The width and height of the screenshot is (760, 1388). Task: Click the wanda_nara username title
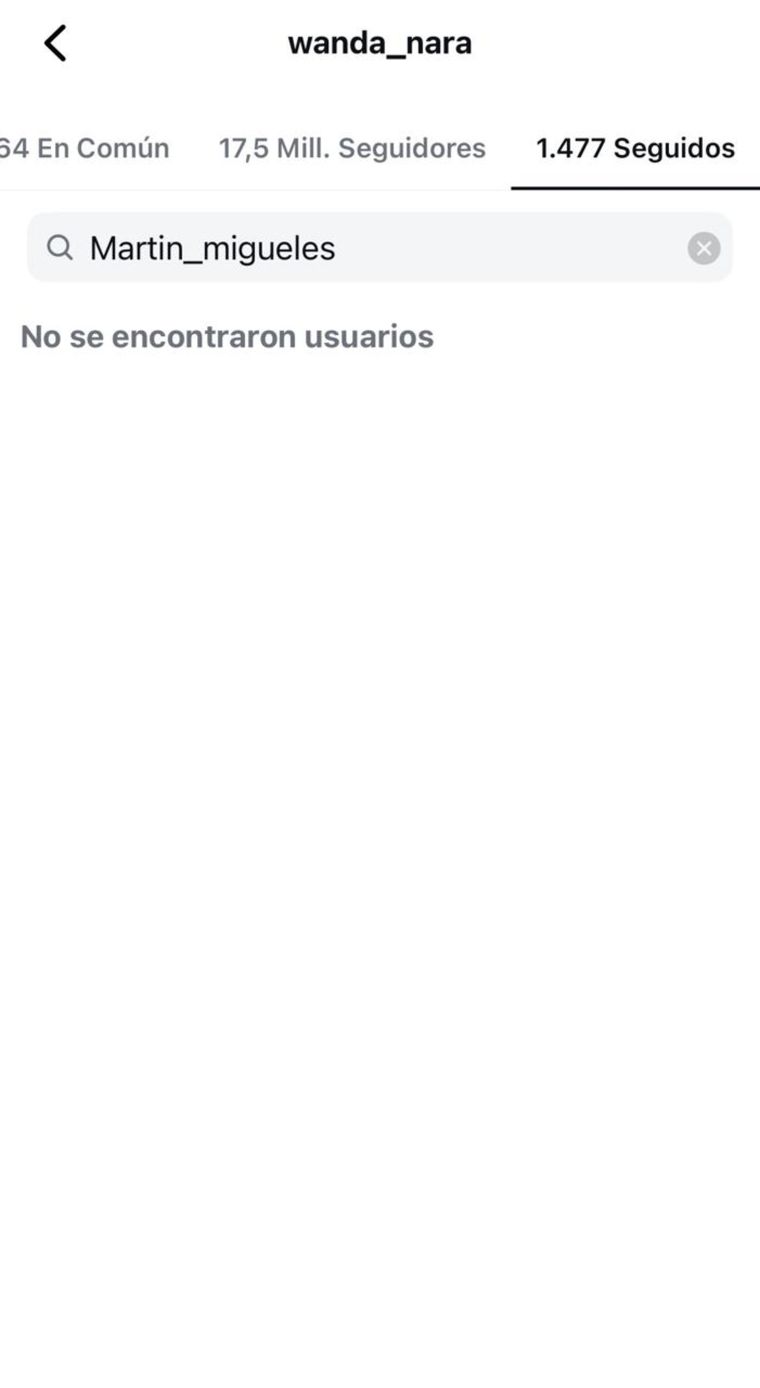coord(380,42)
